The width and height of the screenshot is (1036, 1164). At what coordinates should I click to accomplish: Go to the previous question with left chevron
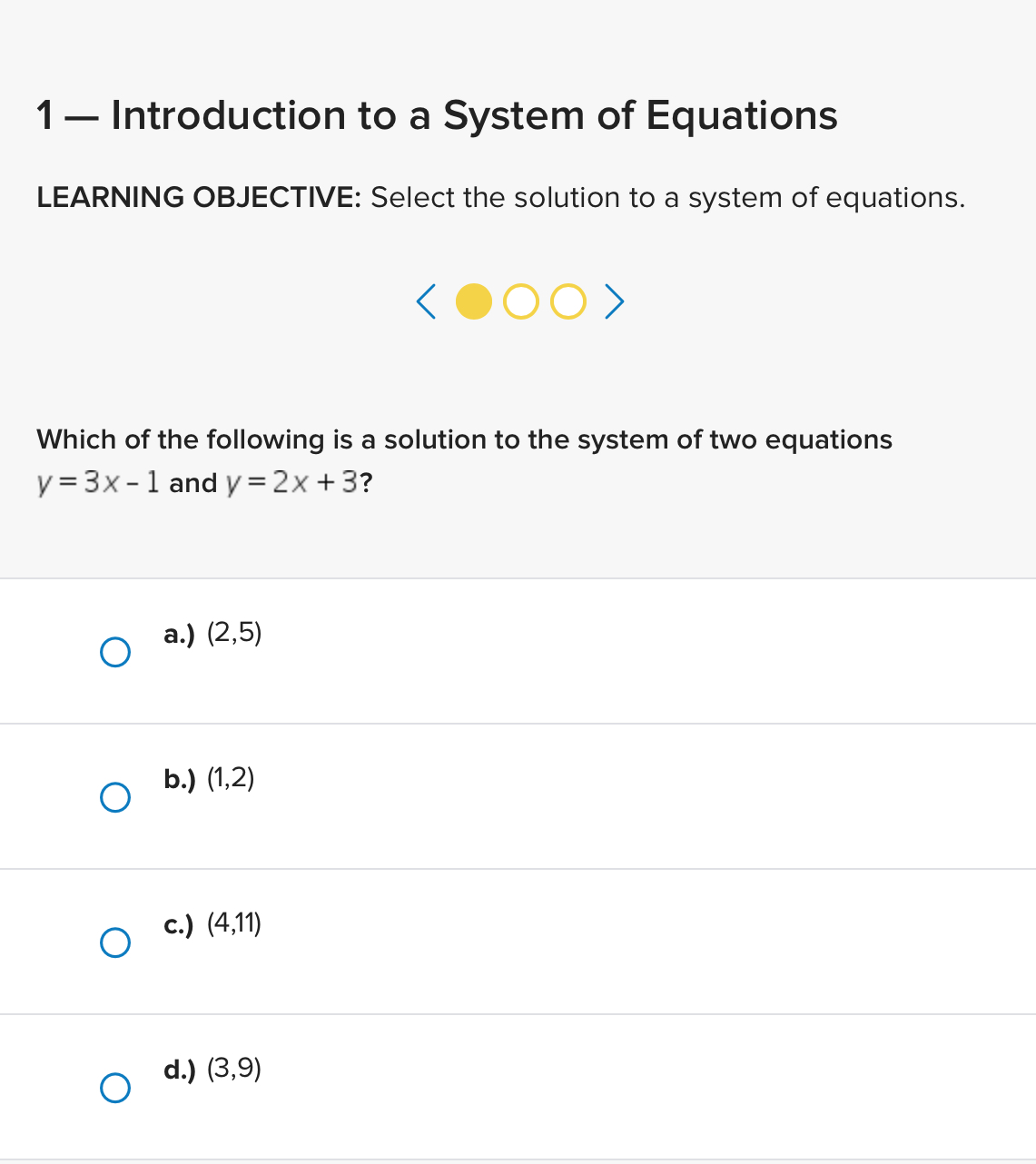click(425, 301)
